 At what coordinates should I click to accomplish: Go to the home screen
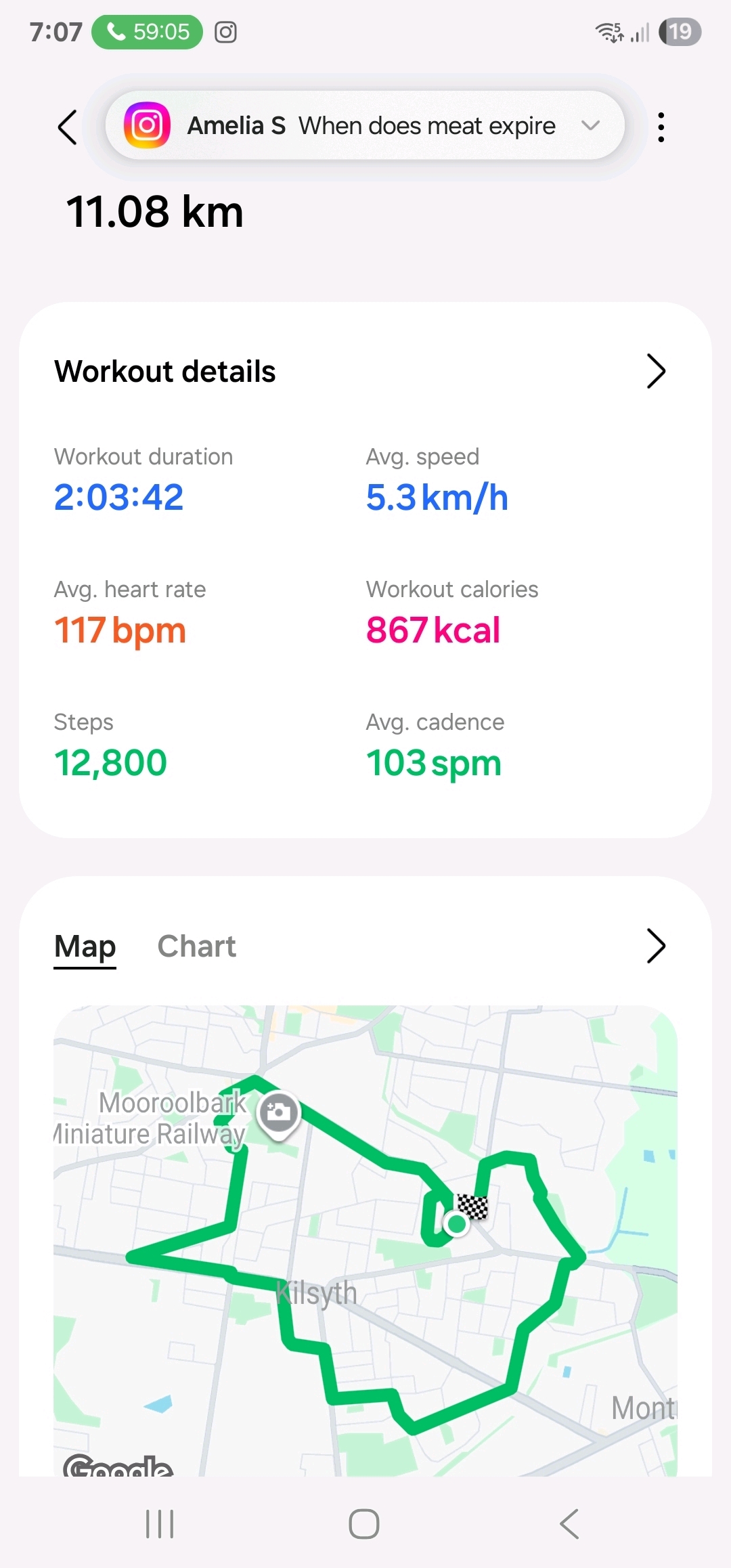point(364,1524)
